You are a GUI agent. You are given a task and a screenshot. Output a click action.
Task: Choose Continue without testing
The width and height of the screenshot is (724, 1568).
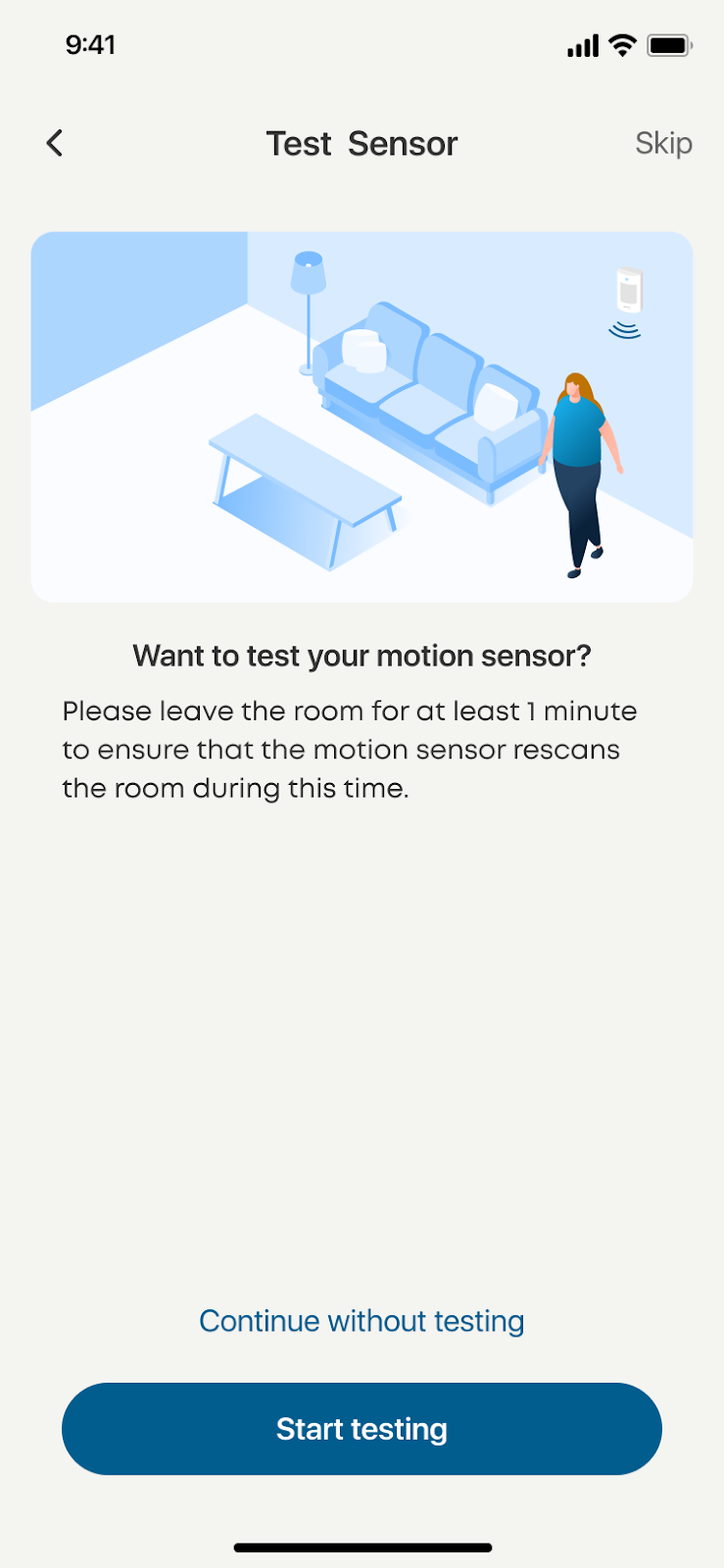[x=362, y=1320]
